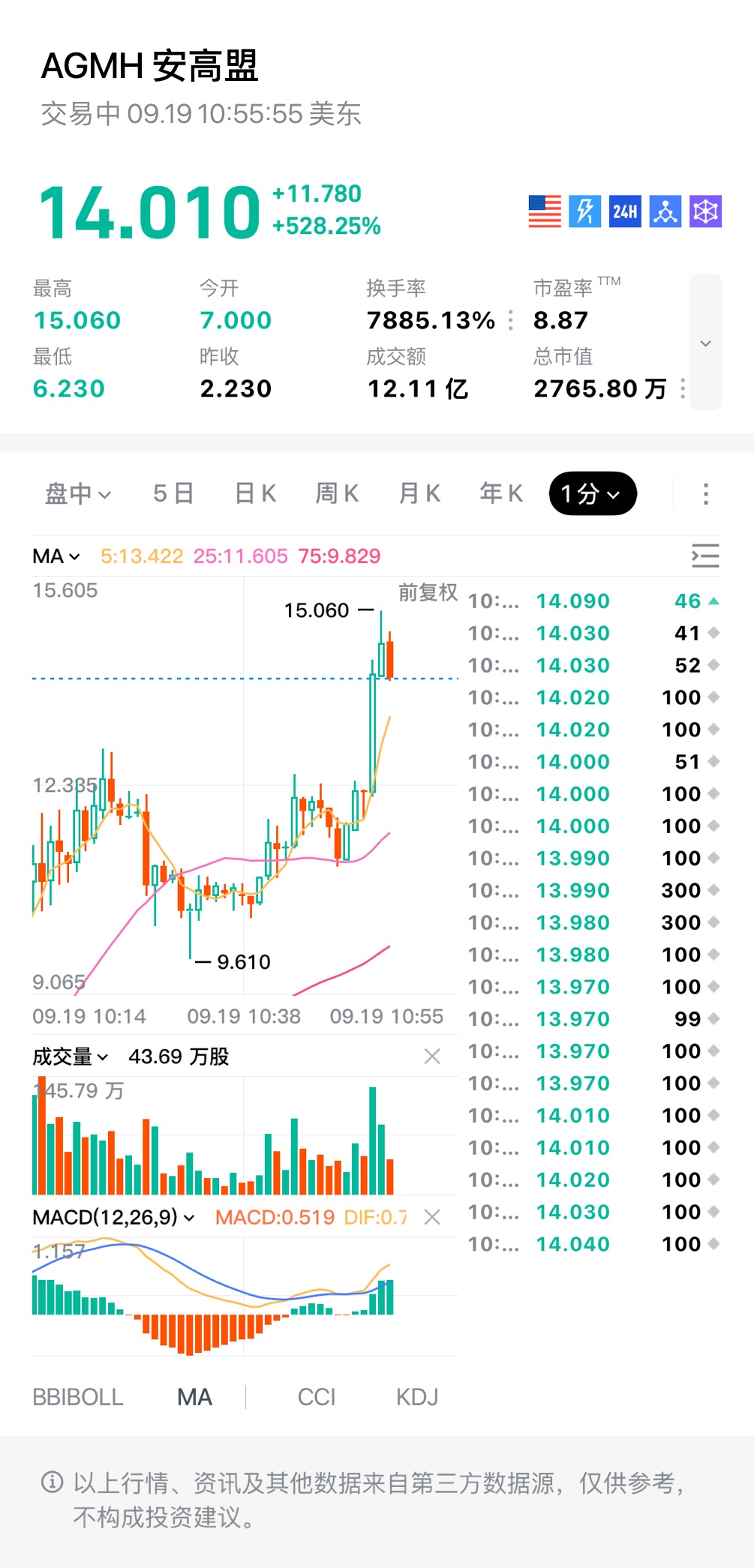Open the MACD(12,26,9) dropdown
Image resolution: width=754 pixels, height=1568 pixels.
pyautogui.click(x=113, y=1217)
